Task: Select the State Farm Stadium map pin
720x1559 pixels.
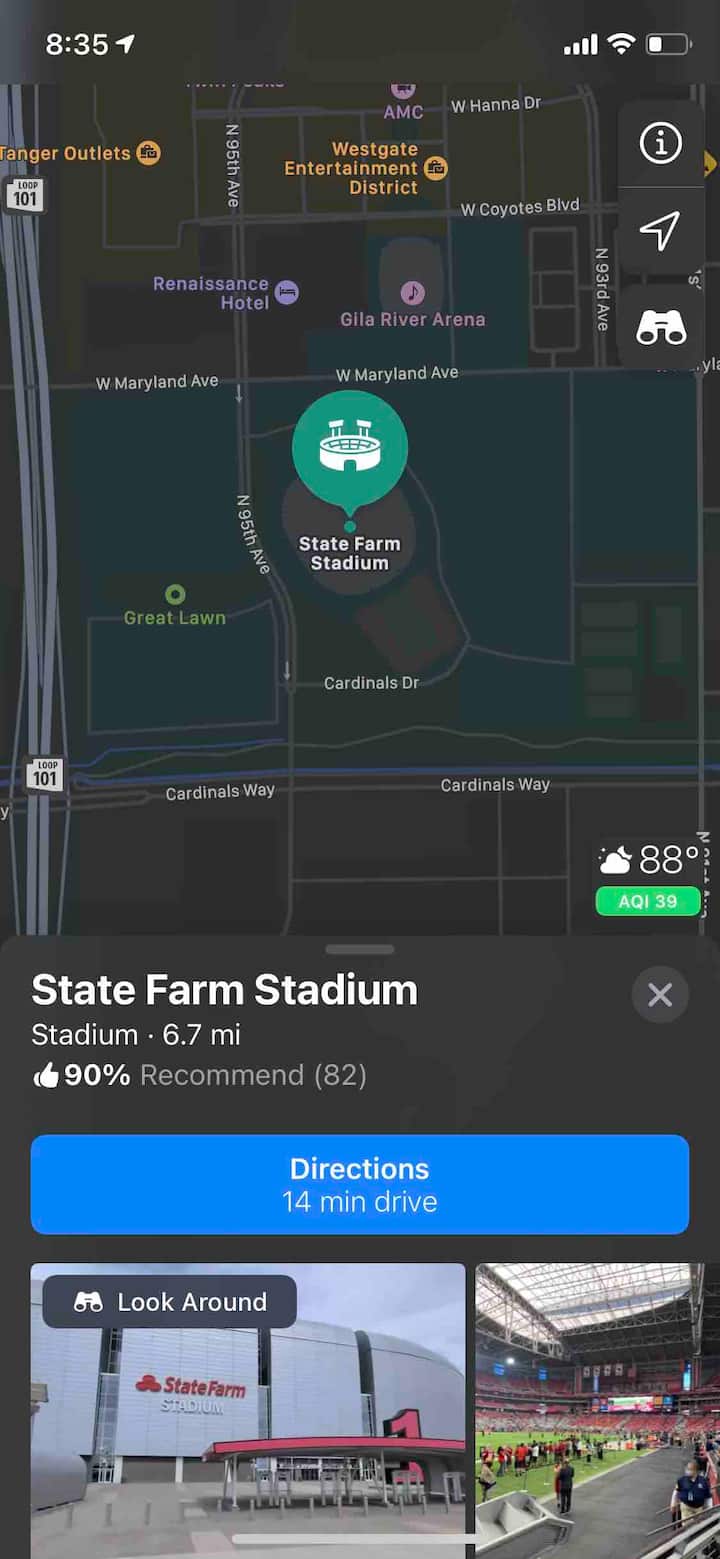Action: click(x=350, y=450)
